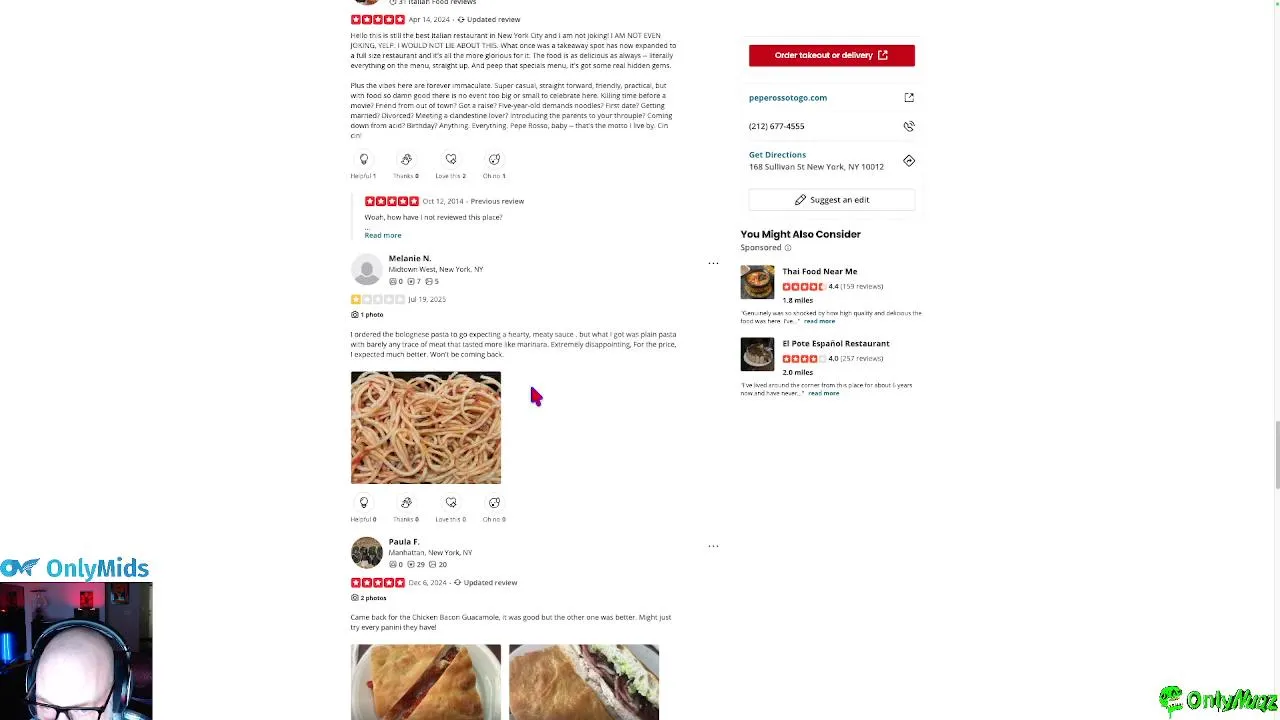1280x720 pixels.
Task: Tap Love this on the Apr 14, 2024 review
Action: click(x=451, y=160)
